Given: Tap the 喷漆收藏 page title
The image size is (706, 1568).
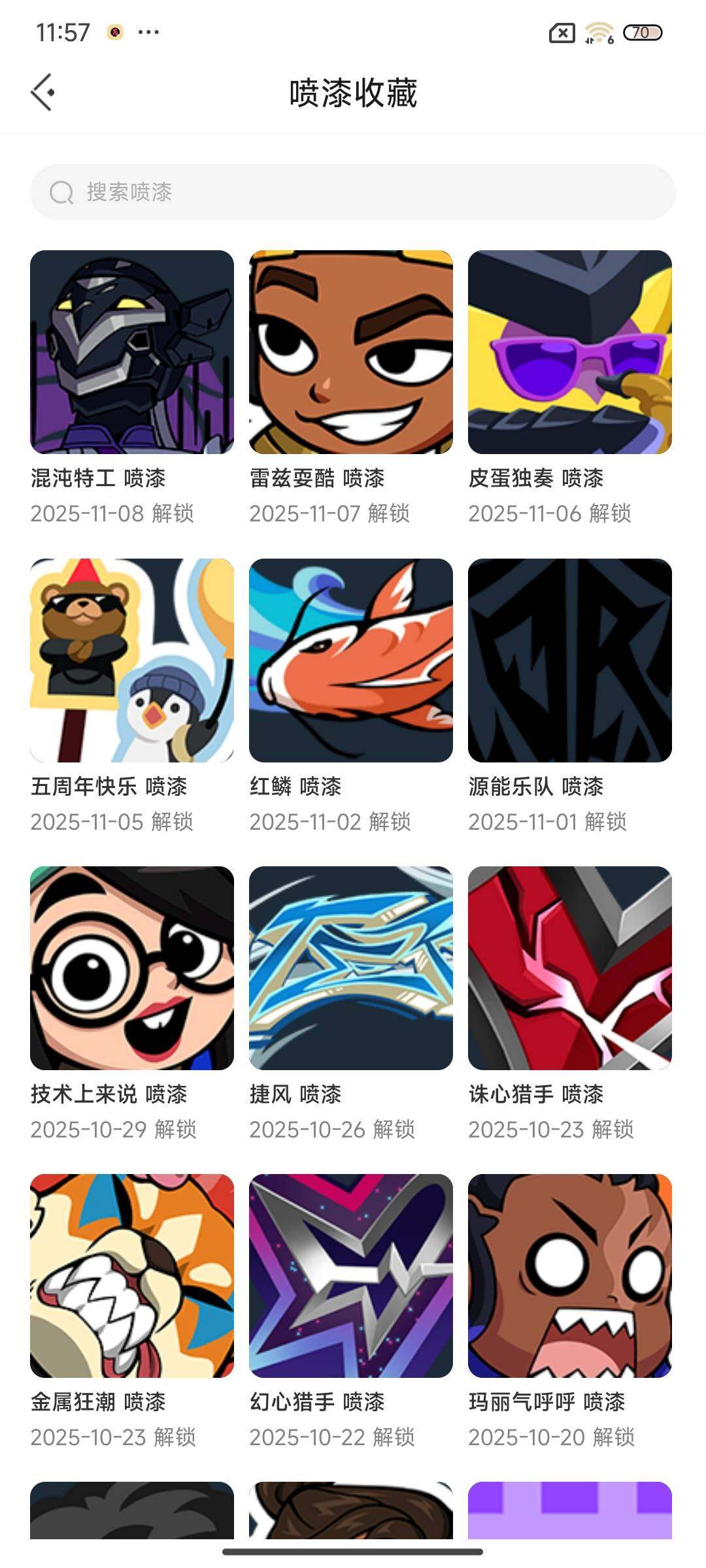Looking at the screenshot, I should 353,91.
